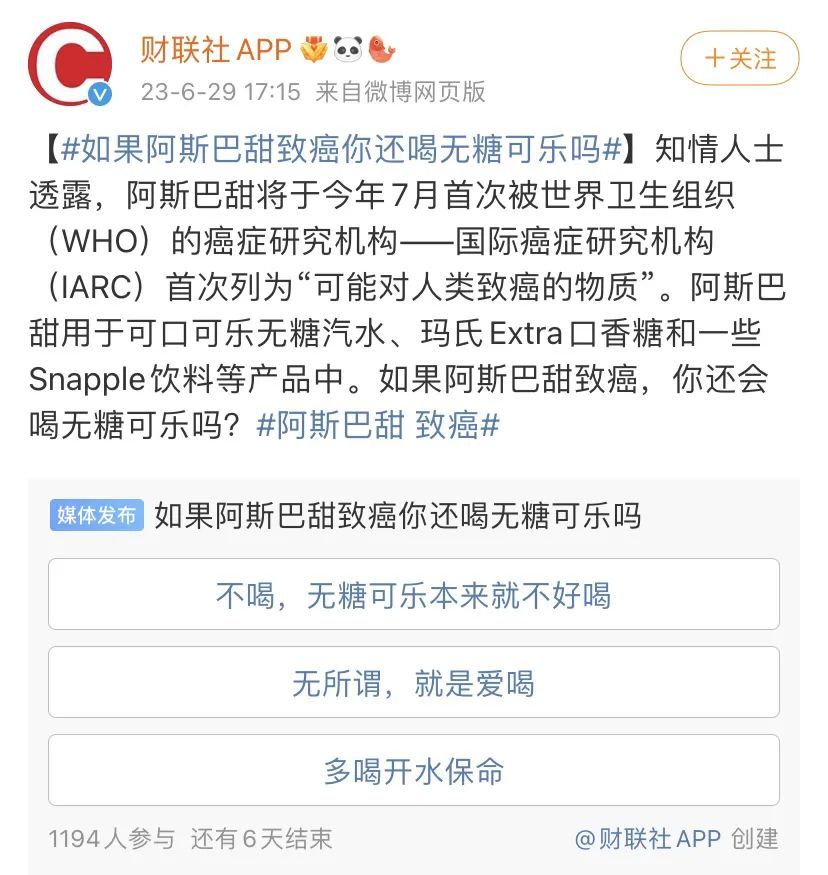
Task: Vote 无所谓，就是爱喝
Action: click(x=413, y=683)
